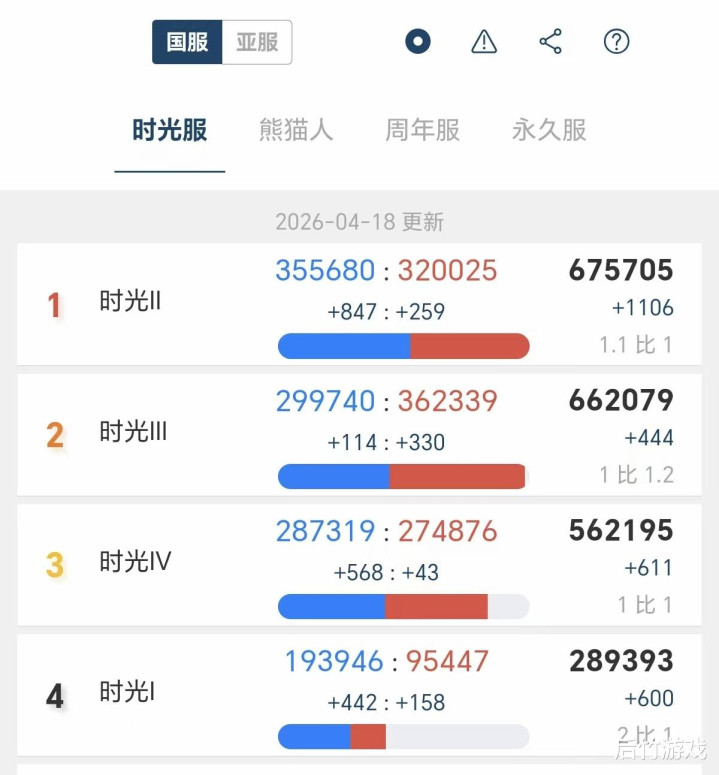Image resolution: width=719 pixels, height=775 pixels.
Task: Switch to the 永久服 tab
Action: coord(549,130)
